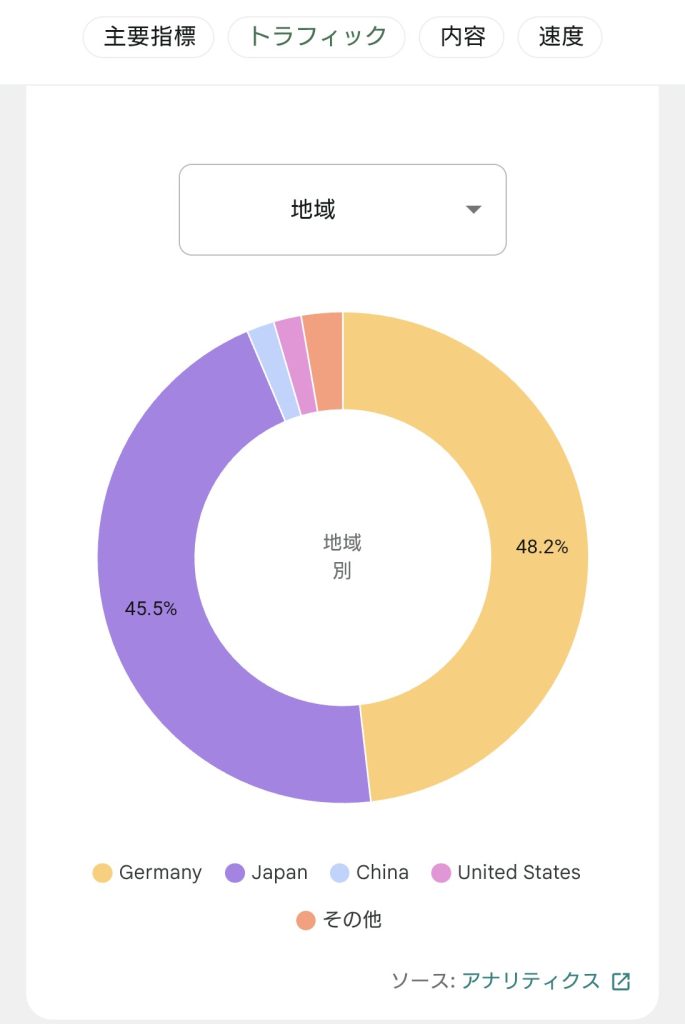
Task: Go to the 速度 tab
Action: pyautogui.click(x=560, y=38)
